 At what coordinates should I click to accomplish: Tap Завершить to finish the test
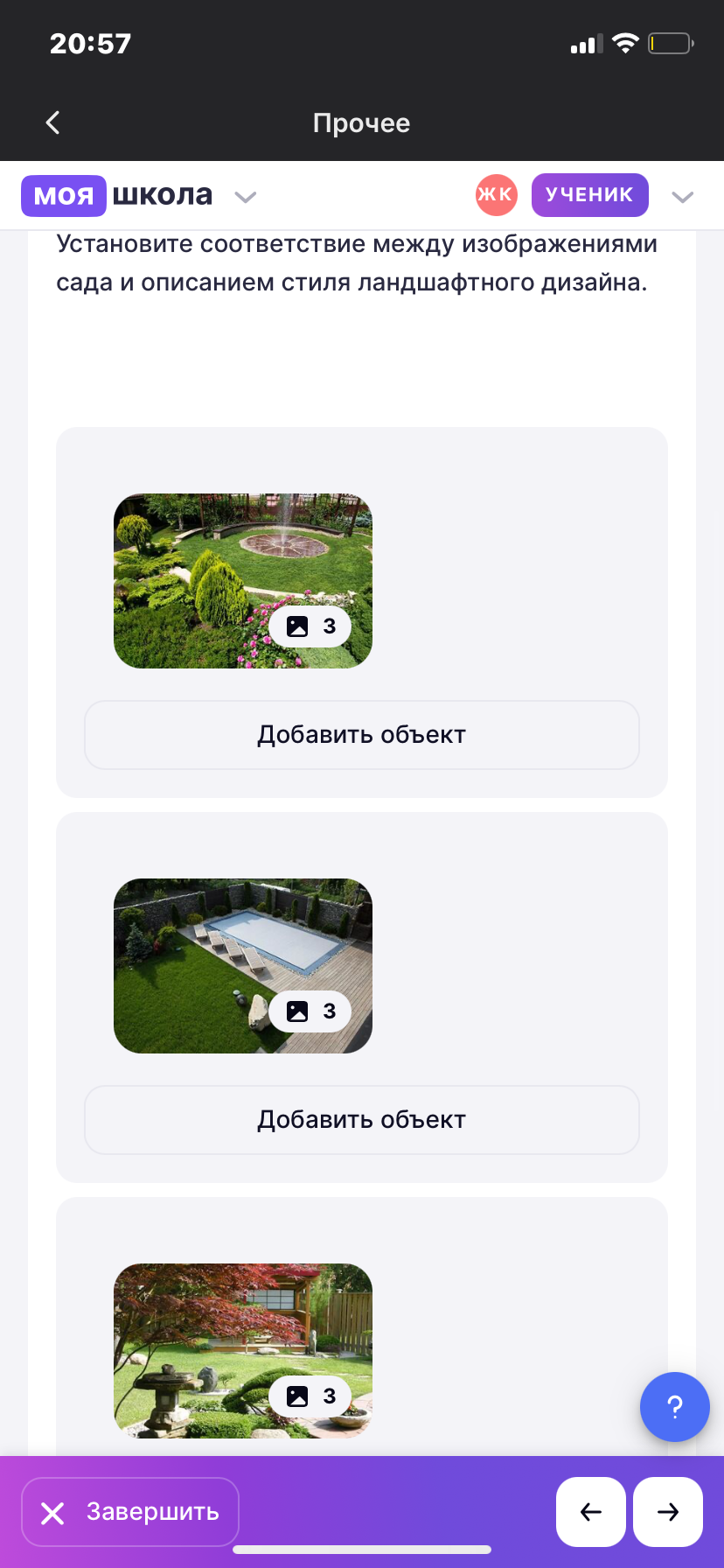(130, 1512)
